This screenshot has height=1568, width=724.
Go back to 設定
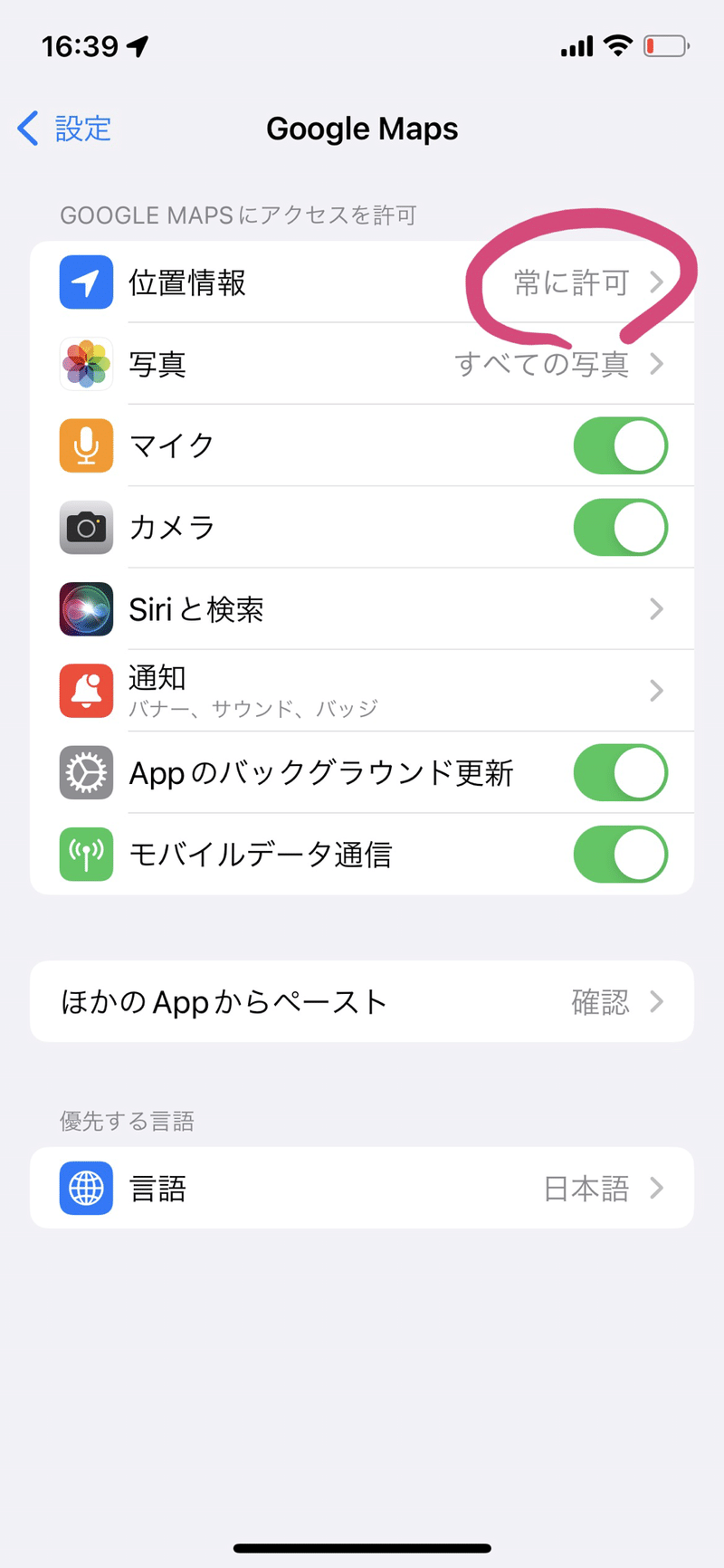(x=65, y=129)
